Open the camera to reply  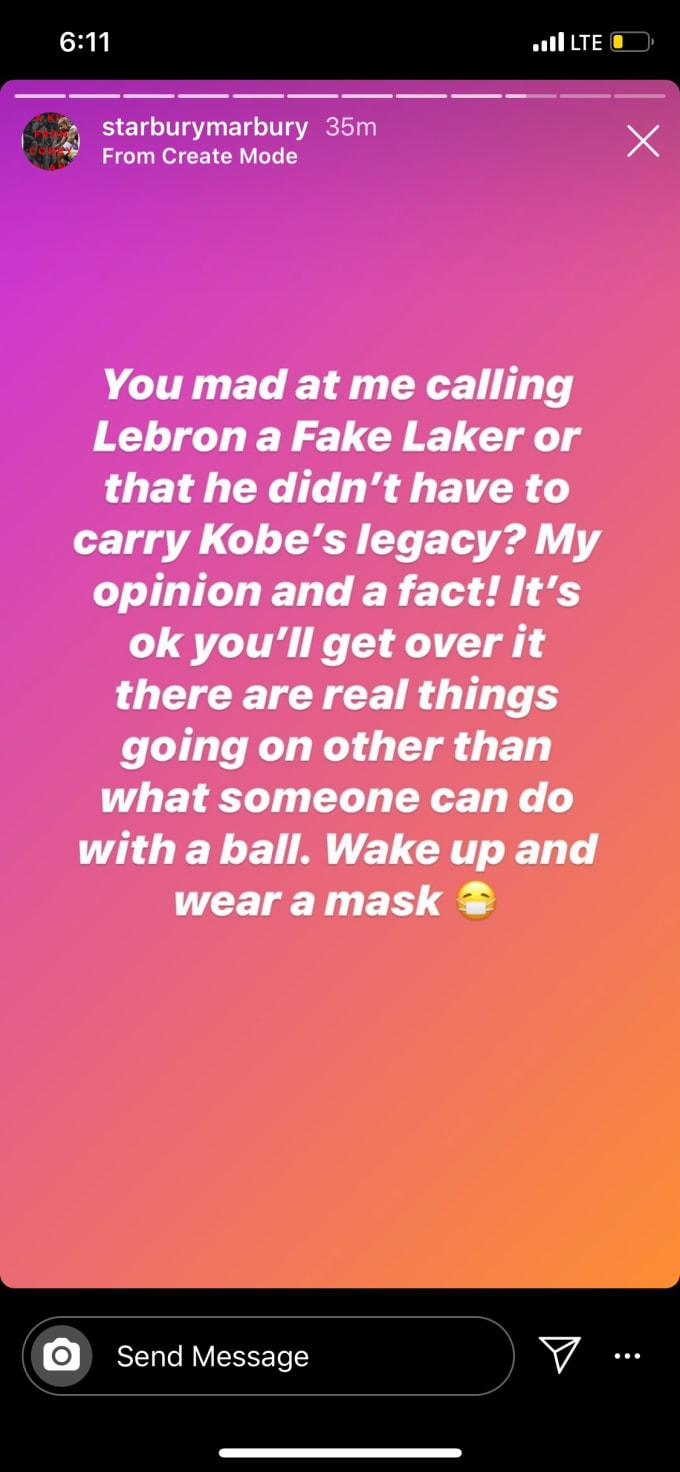[x=62, y=1356]
